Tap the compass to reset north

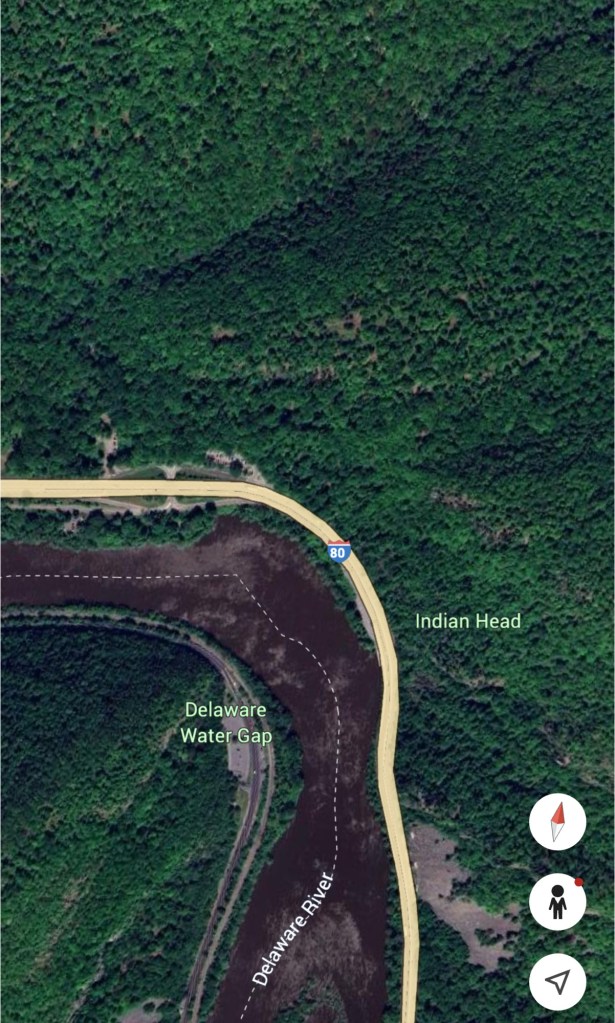pos(557,822)
